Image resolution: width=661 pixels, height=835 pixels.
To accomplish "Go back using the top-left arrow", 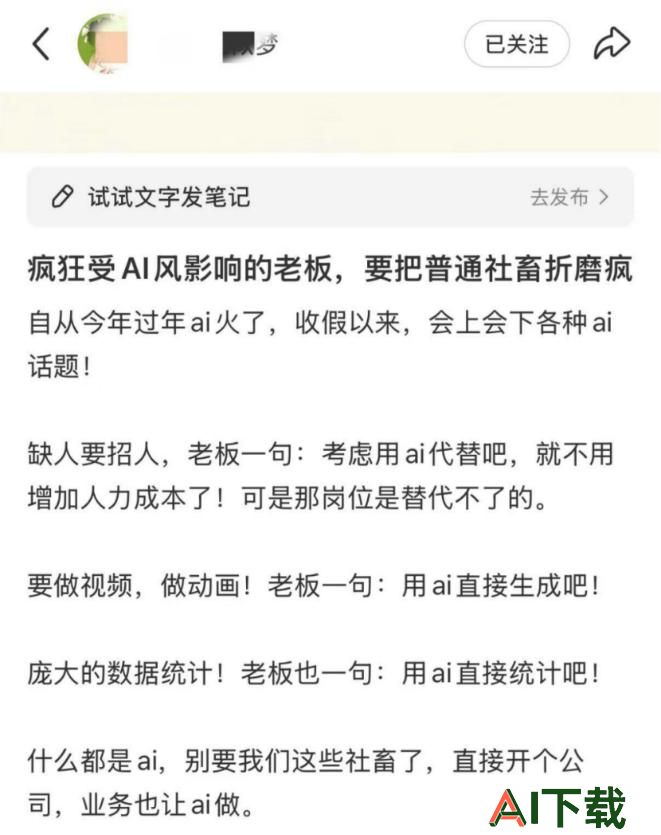I will point(41,45).
